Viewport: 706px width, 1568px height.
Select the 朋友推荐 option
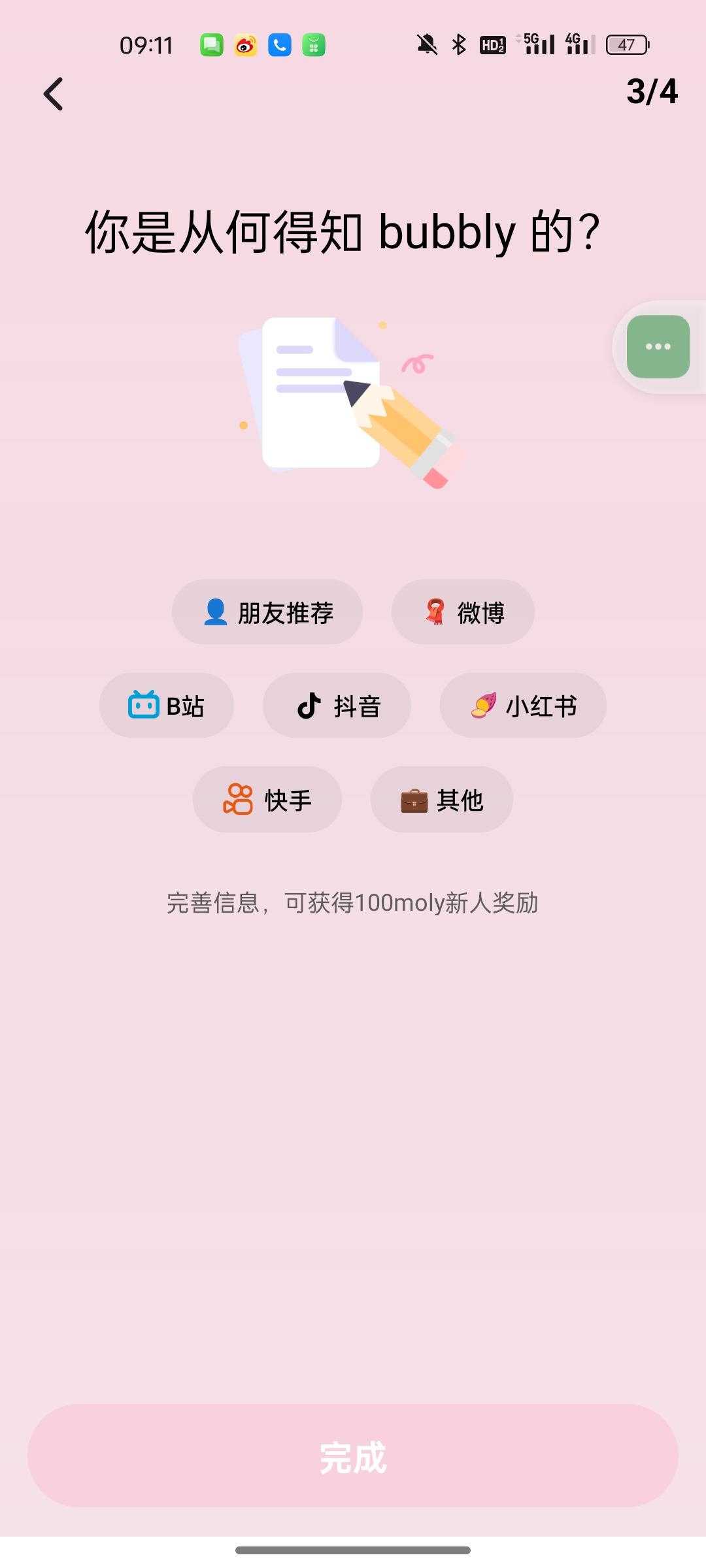tap(267, 612)
